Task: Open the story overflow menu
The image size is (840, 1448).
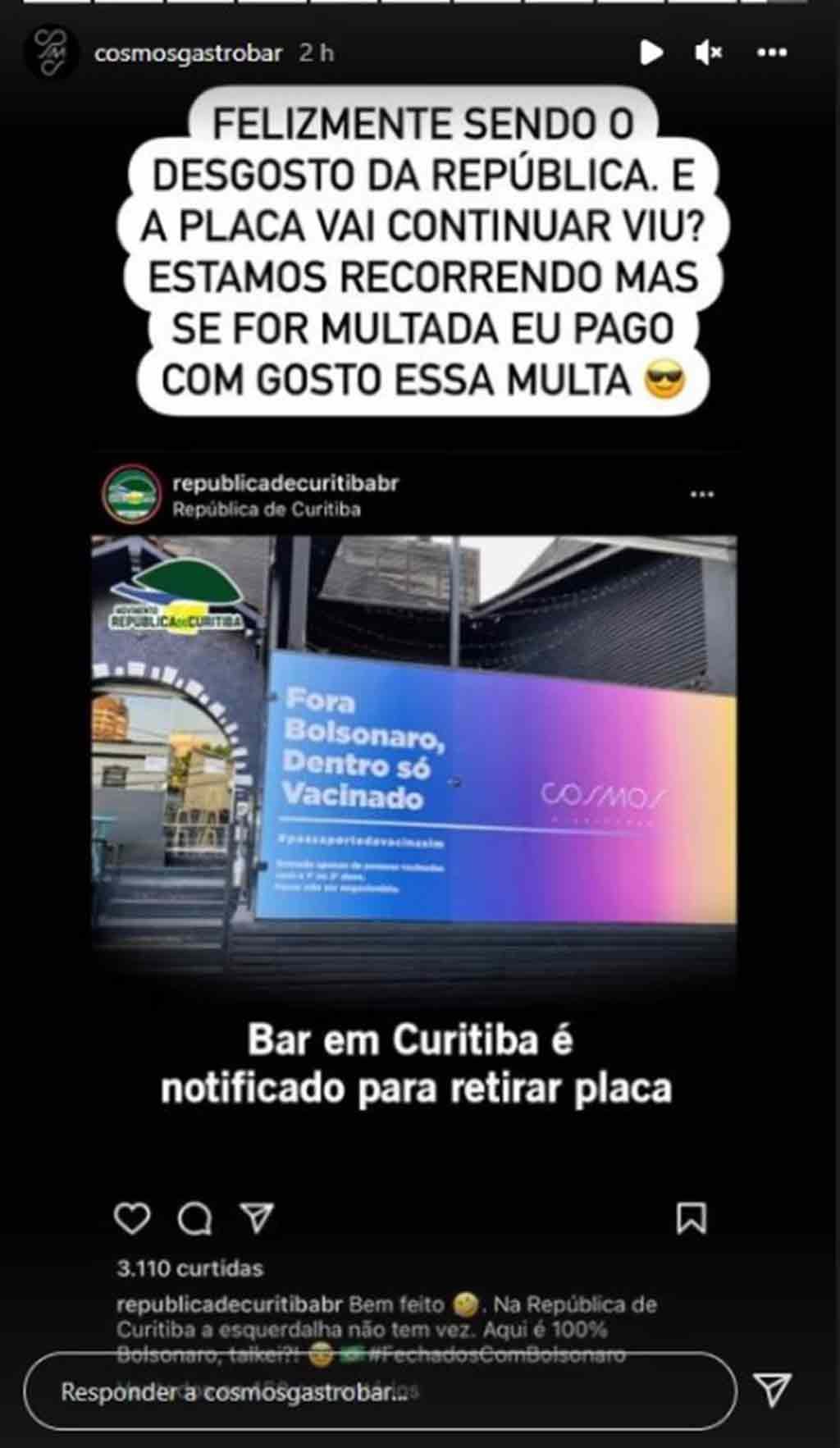Action: click(771, 53)
